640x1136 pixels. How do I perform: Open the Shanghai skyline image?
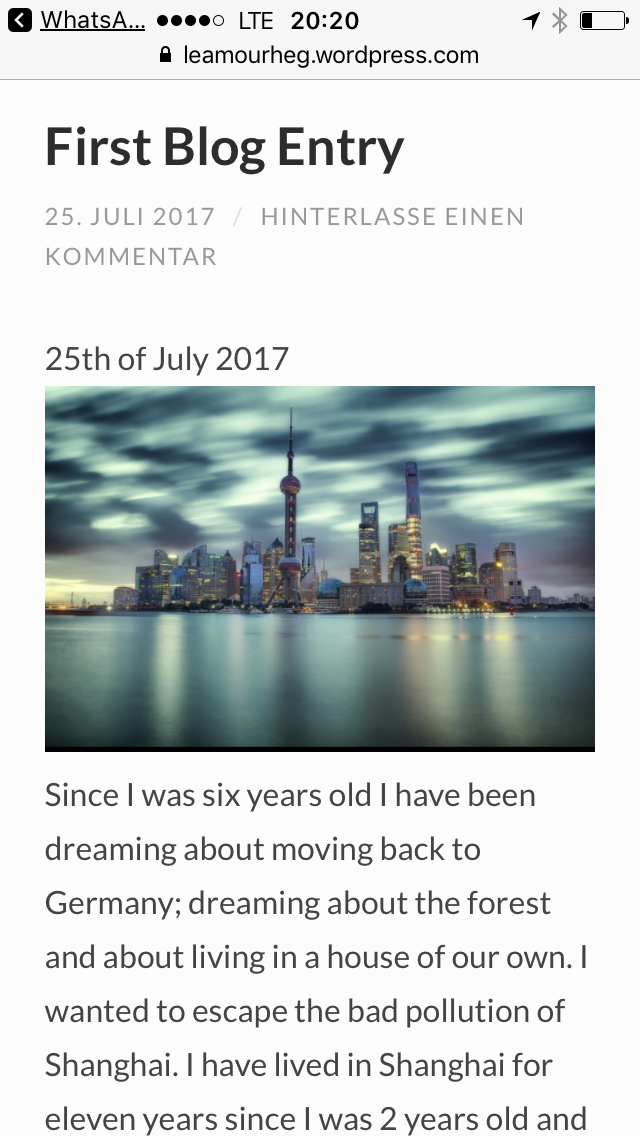tap(320, 568)
